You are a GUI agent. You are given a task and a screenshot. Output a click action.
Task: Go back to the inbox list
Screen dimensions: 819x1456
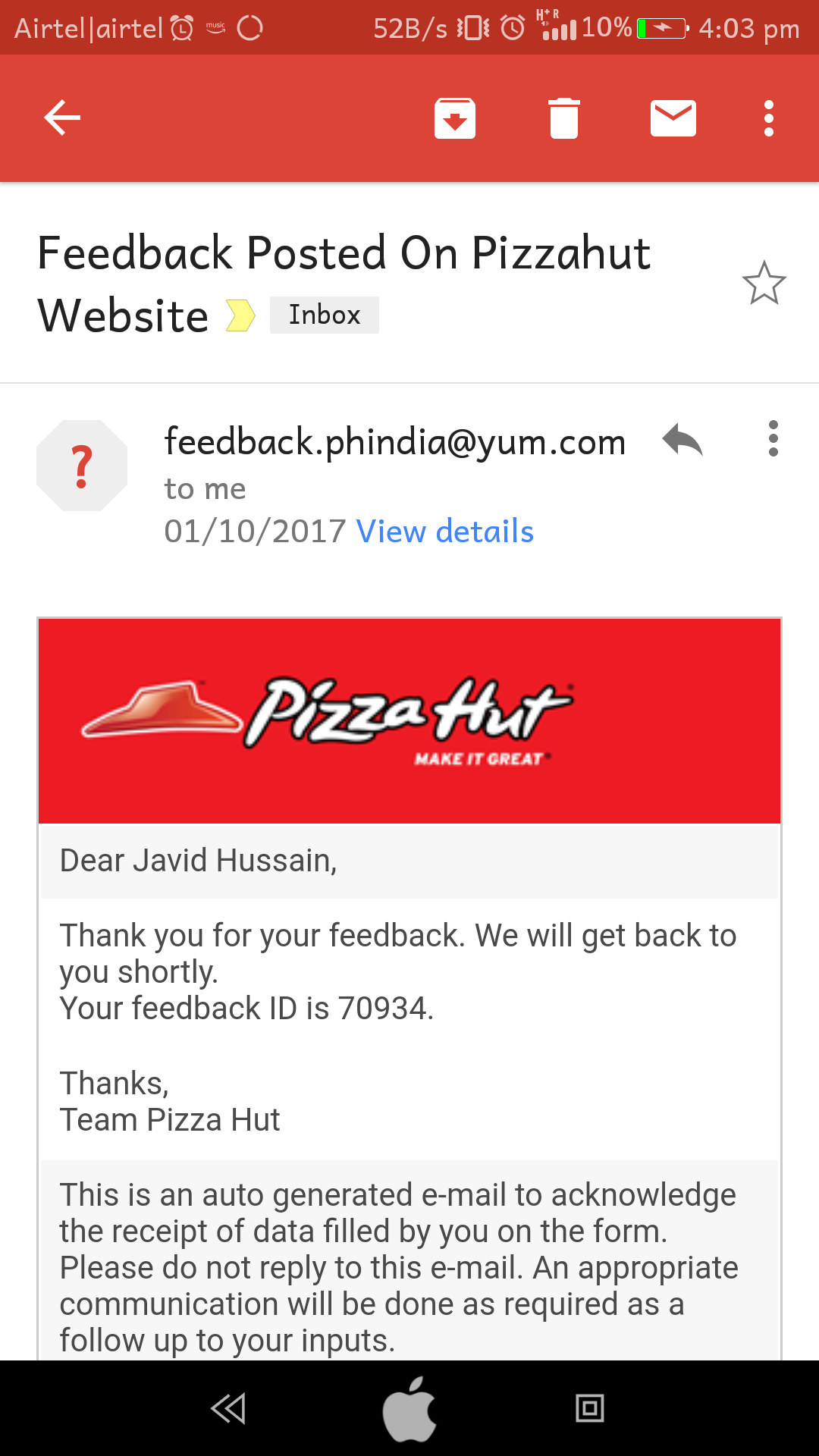(62, 118)
